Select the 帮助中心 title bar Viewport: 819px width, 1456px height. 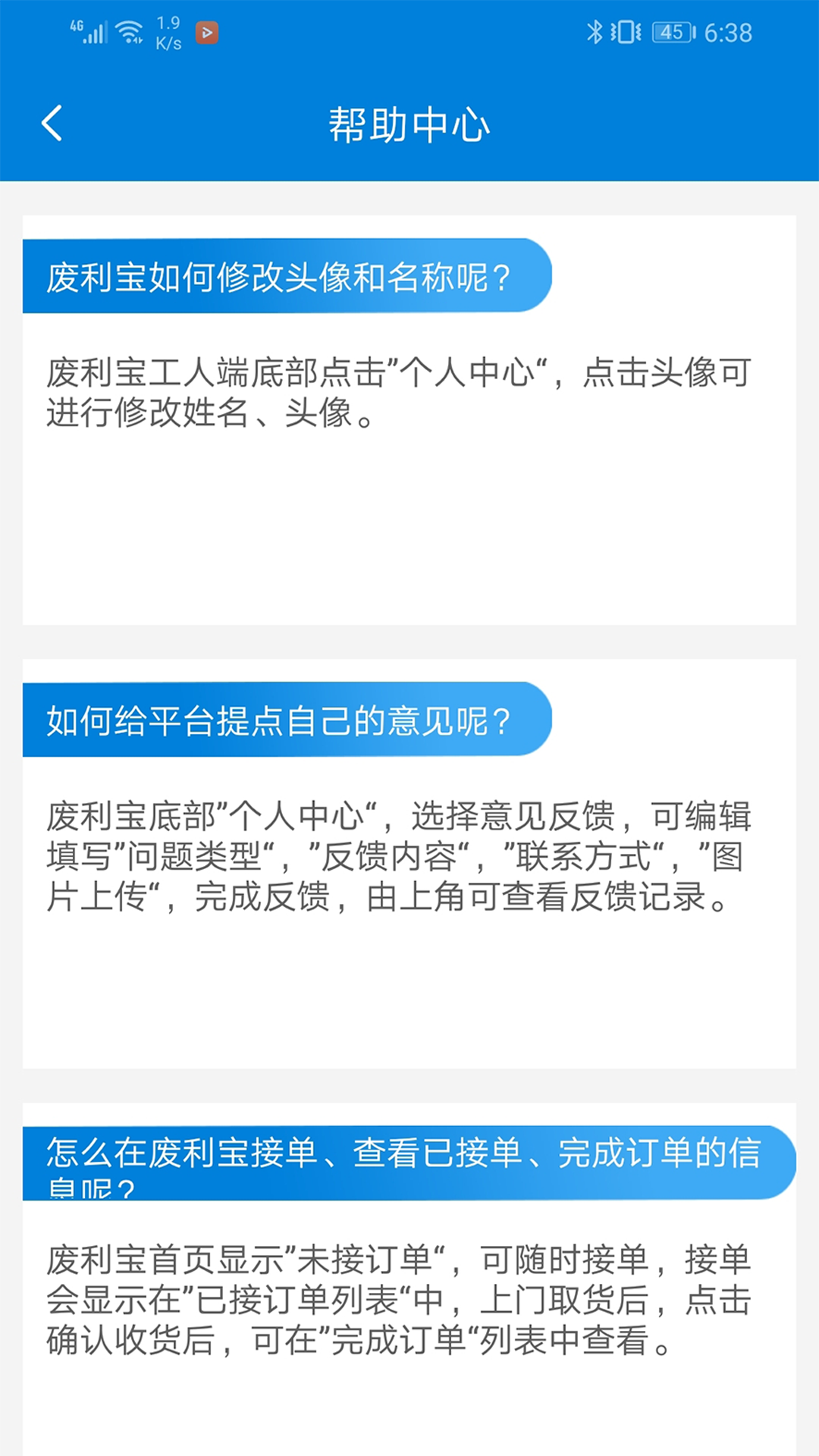(409, 123)
